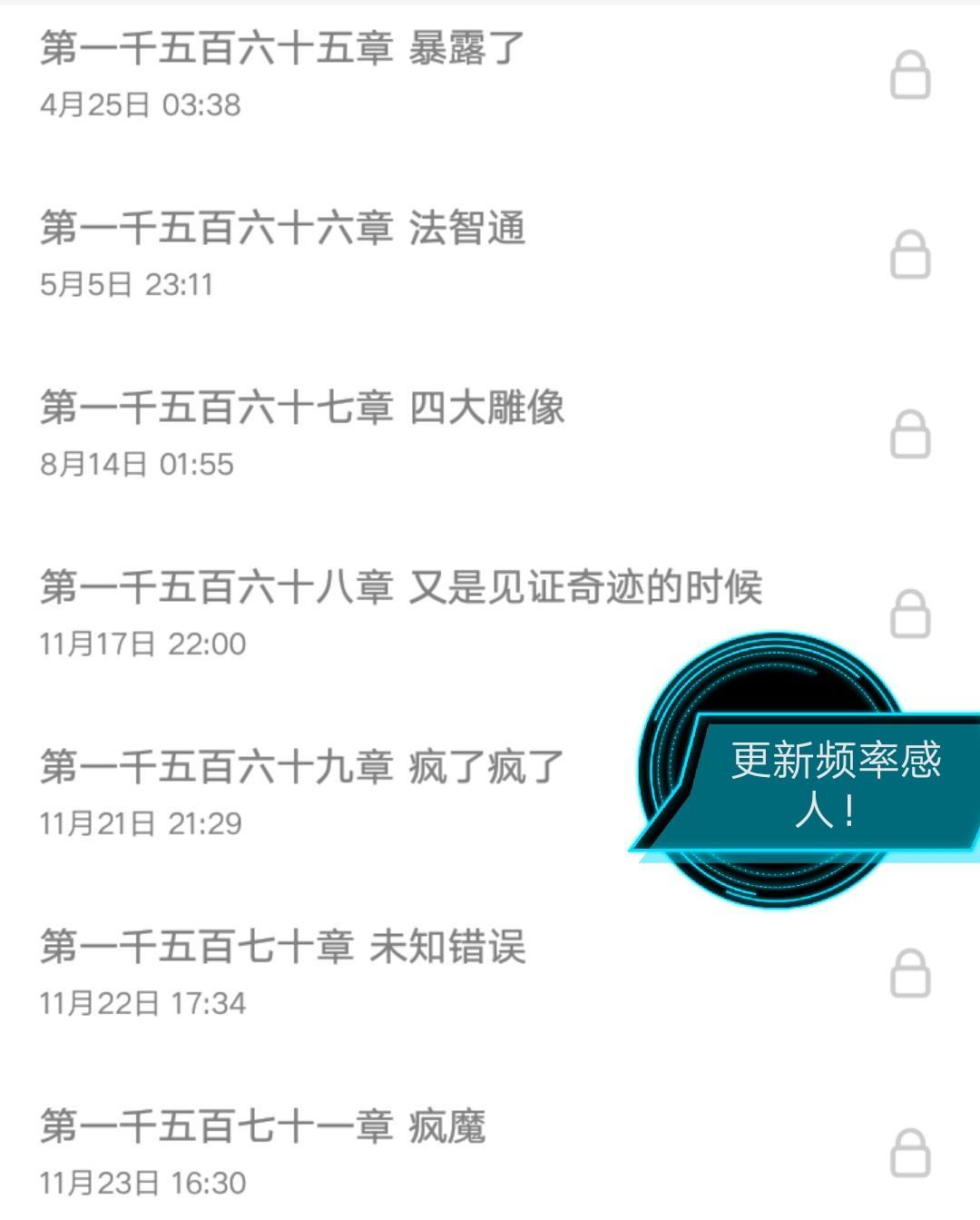Open chapter 第一千五百六十五章 暴露了

tap(282, 49)
